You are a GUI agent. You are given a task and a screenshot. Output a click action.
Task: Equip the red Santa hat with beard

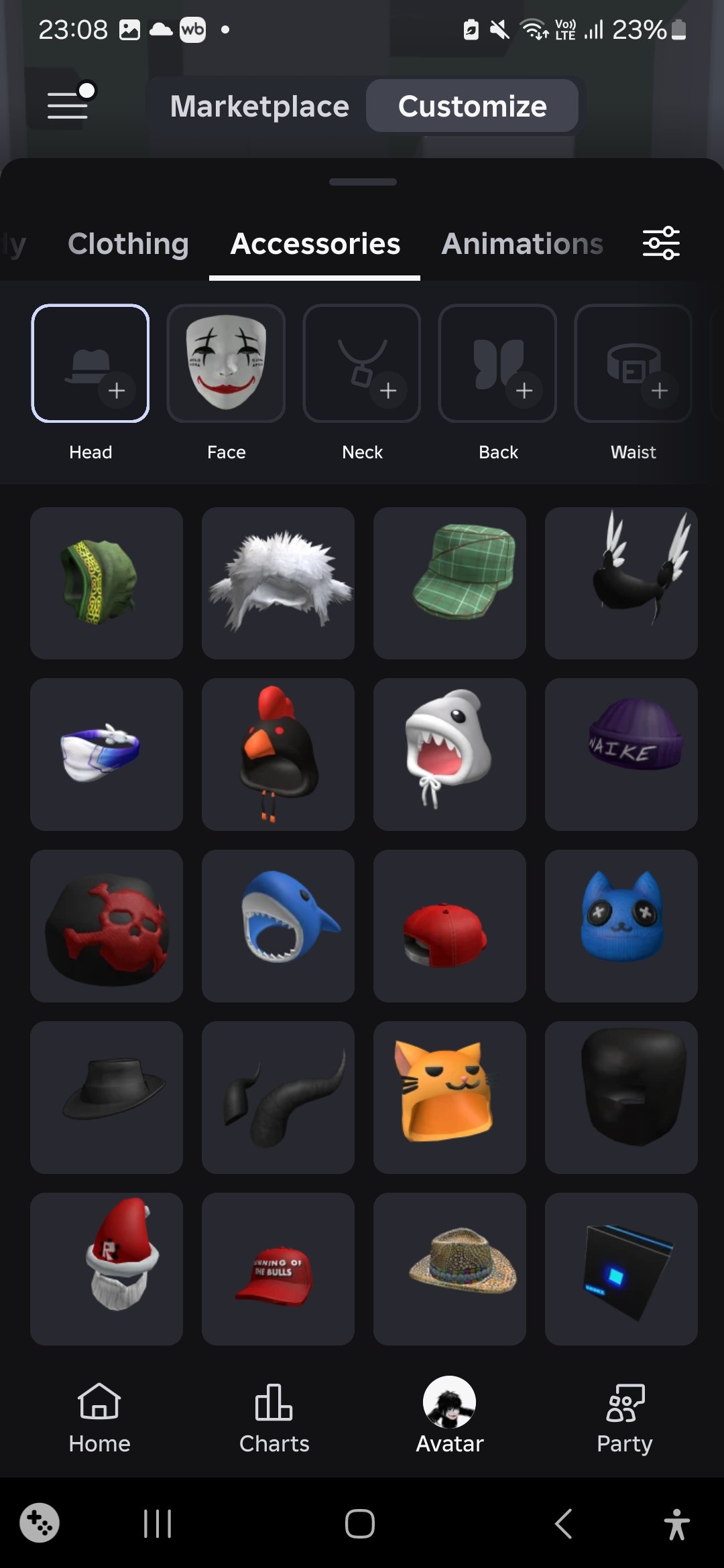pos(107,1269)
